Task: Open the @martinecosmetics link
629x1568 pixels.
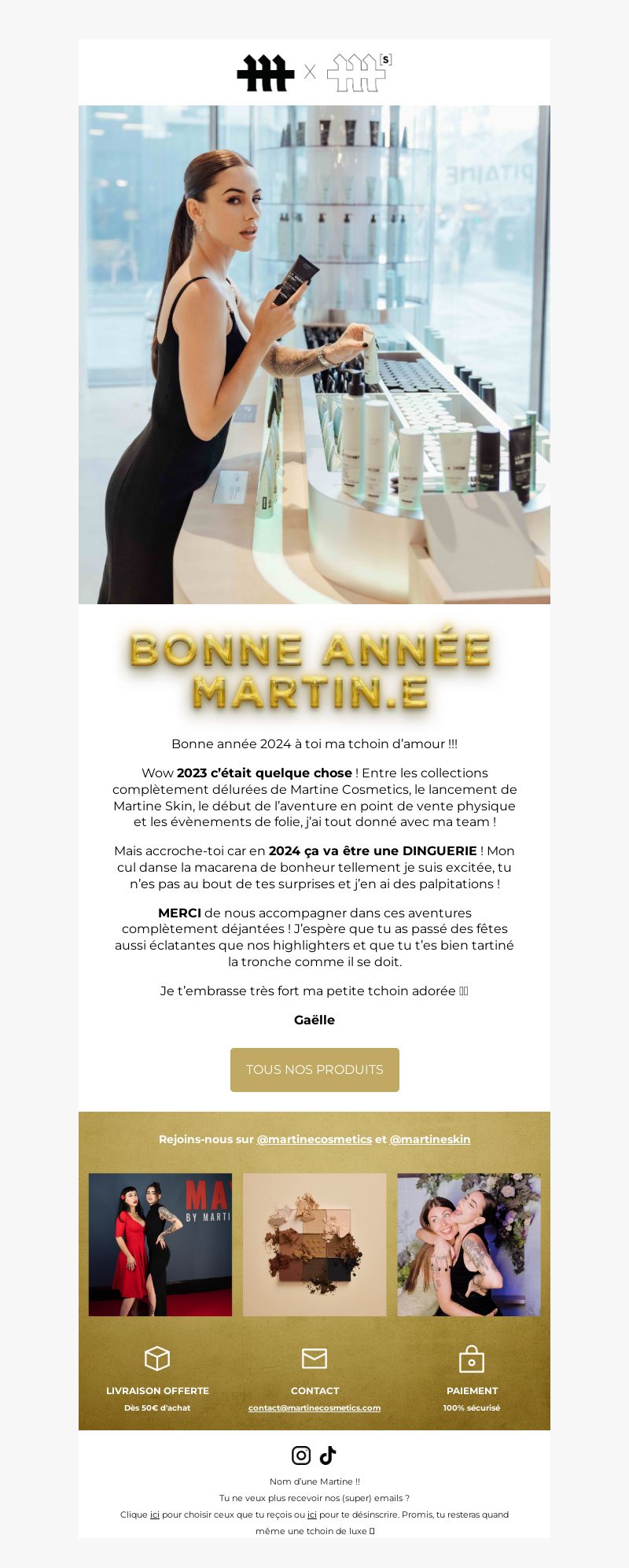Action: (314, 1139)
